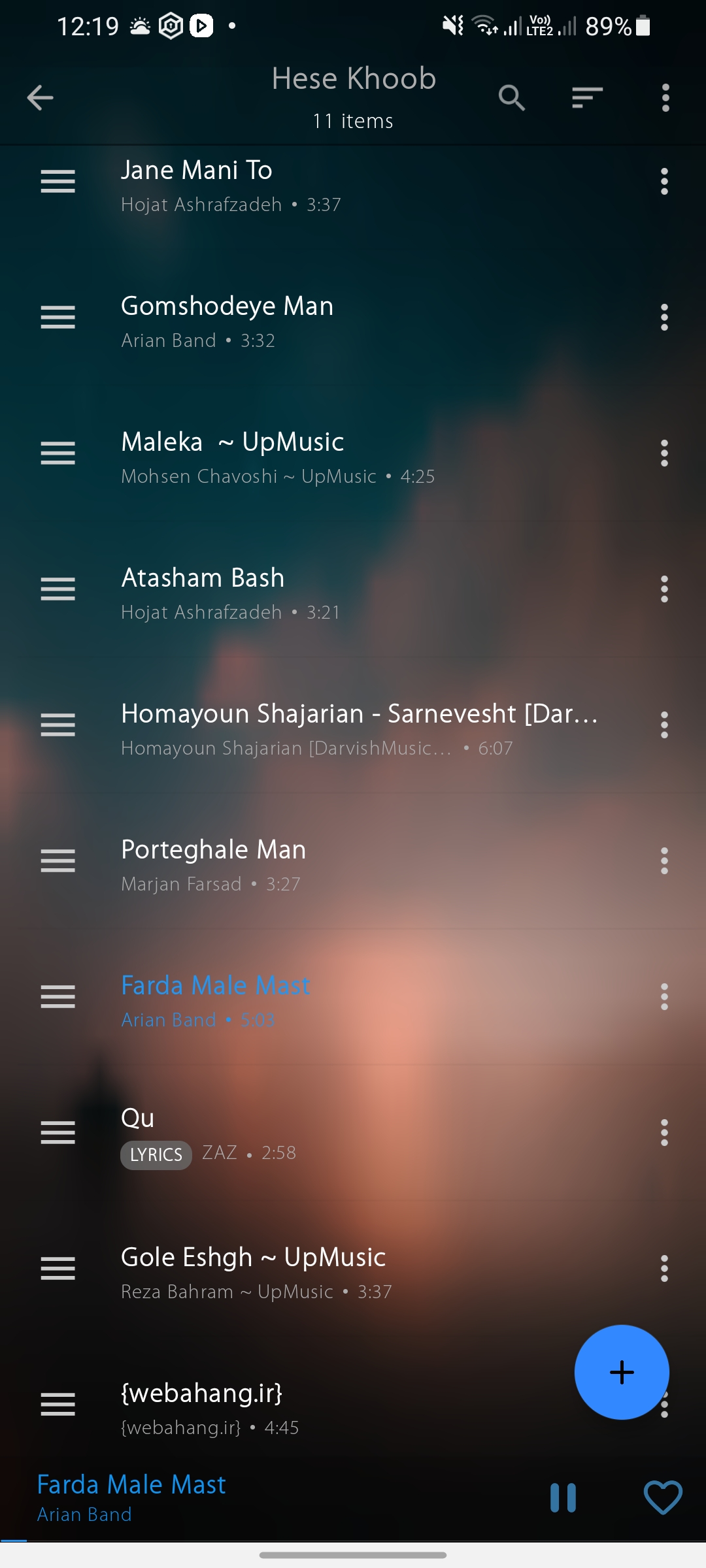The image size is (706, 1568).
Task: Search within the playlist
Action: (x=511, y=98)
